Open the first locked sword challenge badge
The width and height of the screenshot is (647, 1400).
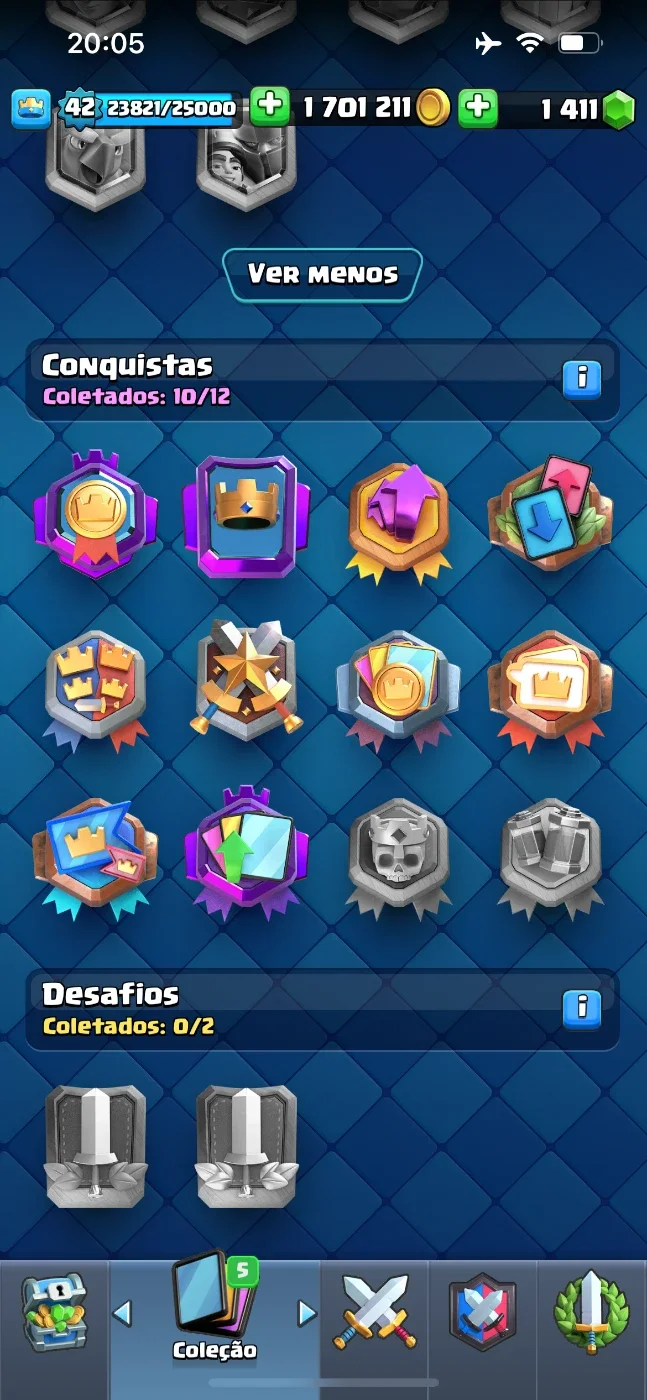(95, 1146)
